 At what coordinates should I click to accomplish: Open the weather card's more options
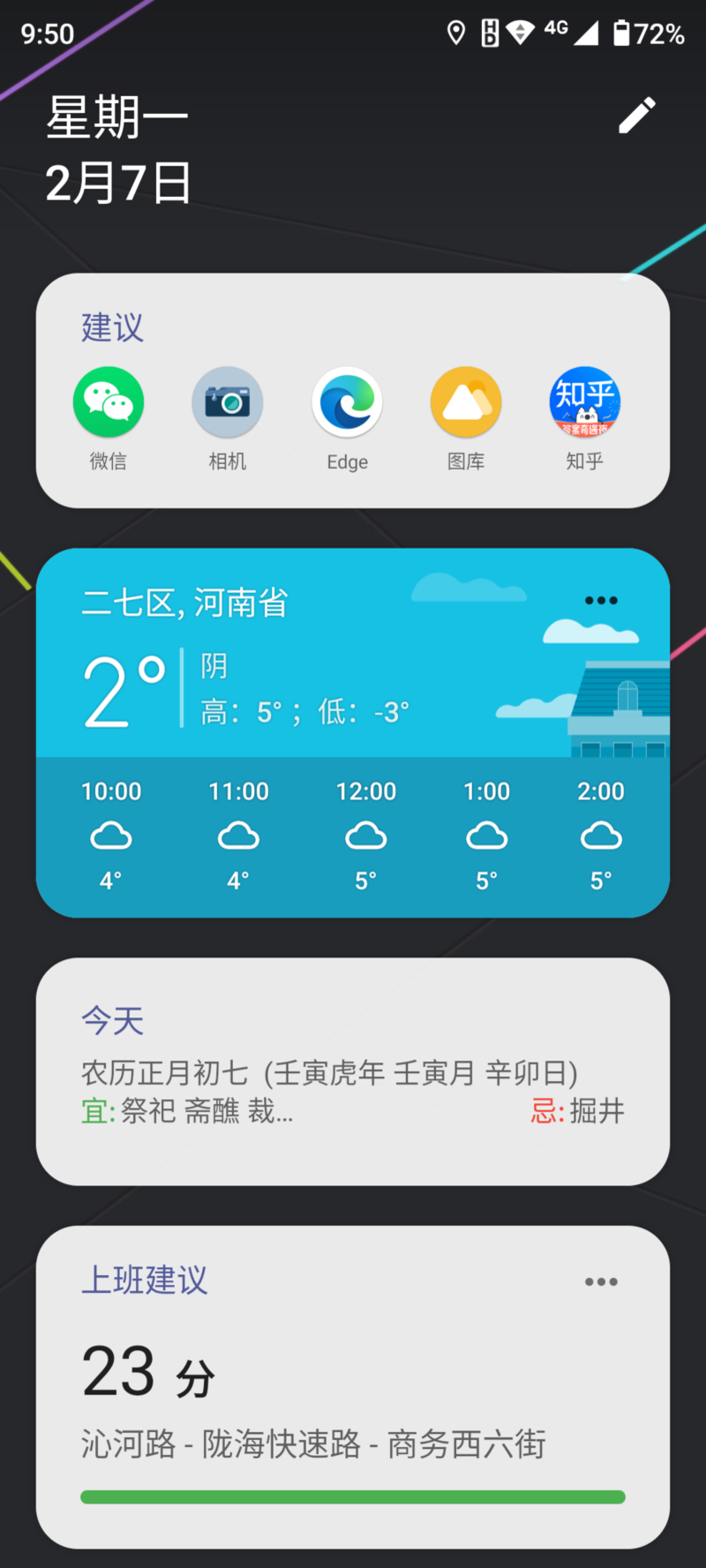point(601,601)
